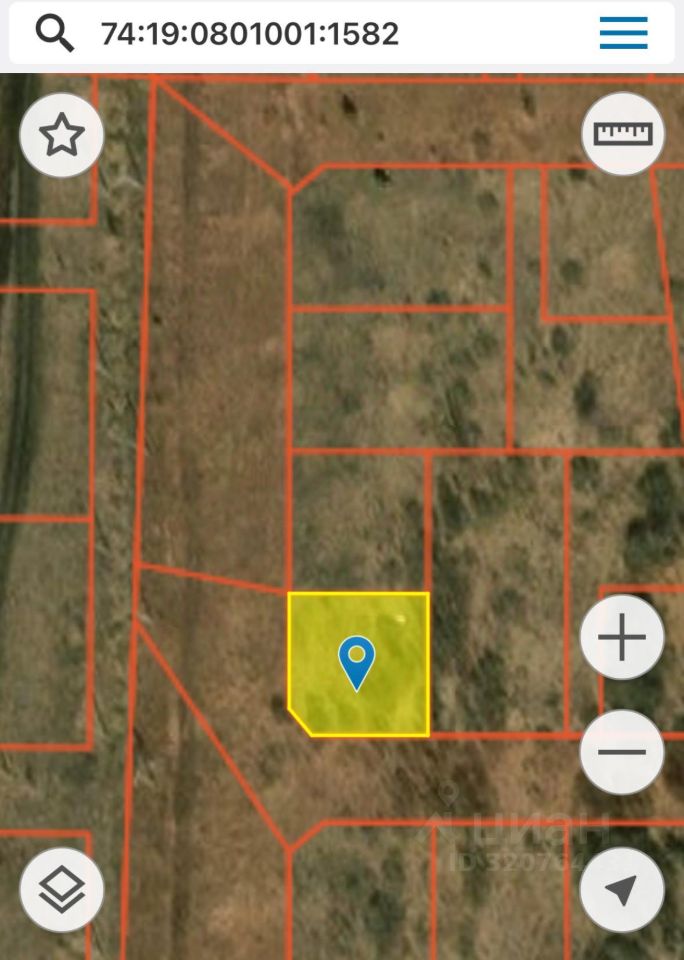Center the map on my current location
684x960 pixels.
[x=622, y=890]
